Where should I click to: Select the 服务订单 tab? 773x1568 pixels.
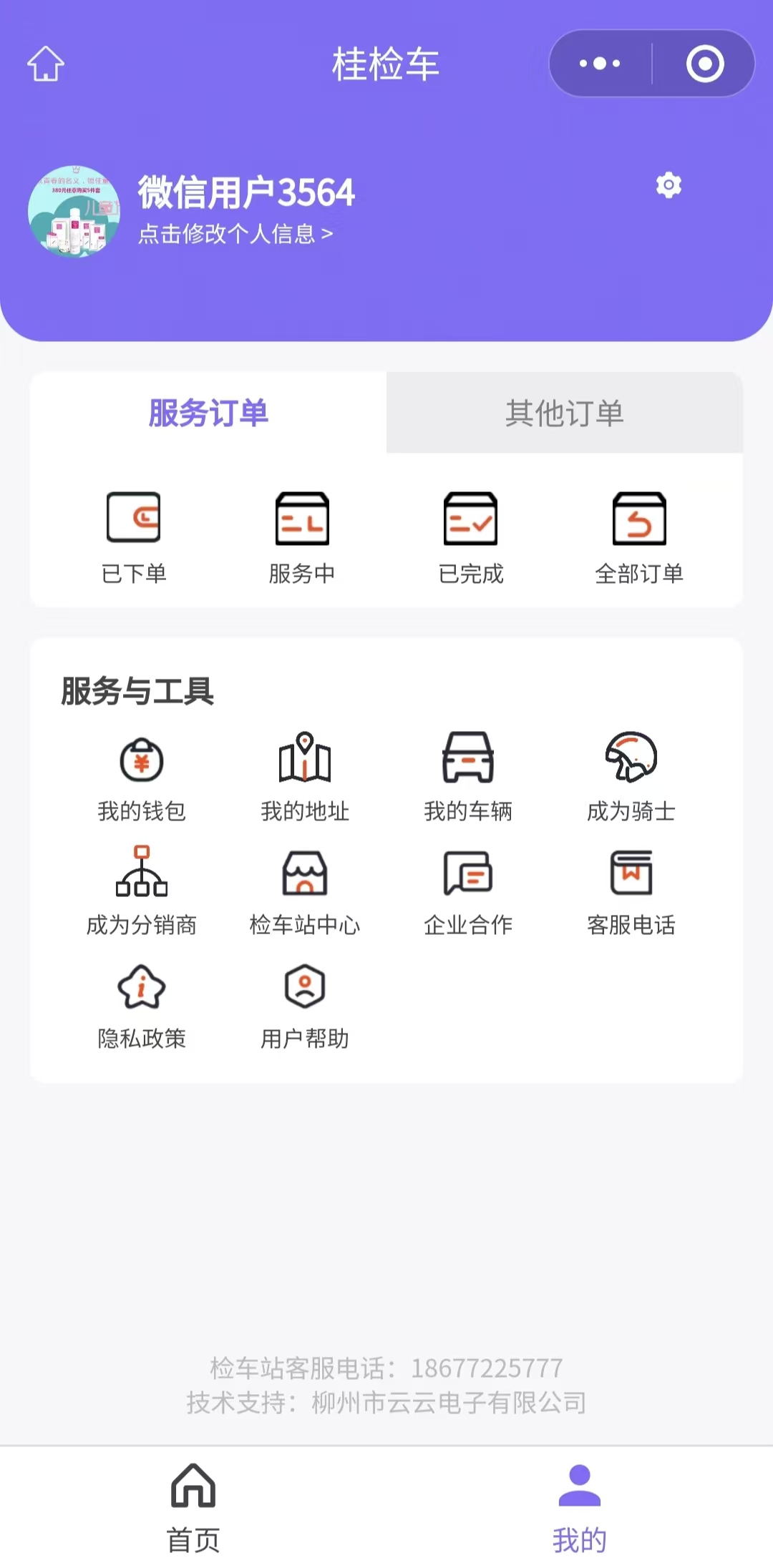tap(208, 413)
